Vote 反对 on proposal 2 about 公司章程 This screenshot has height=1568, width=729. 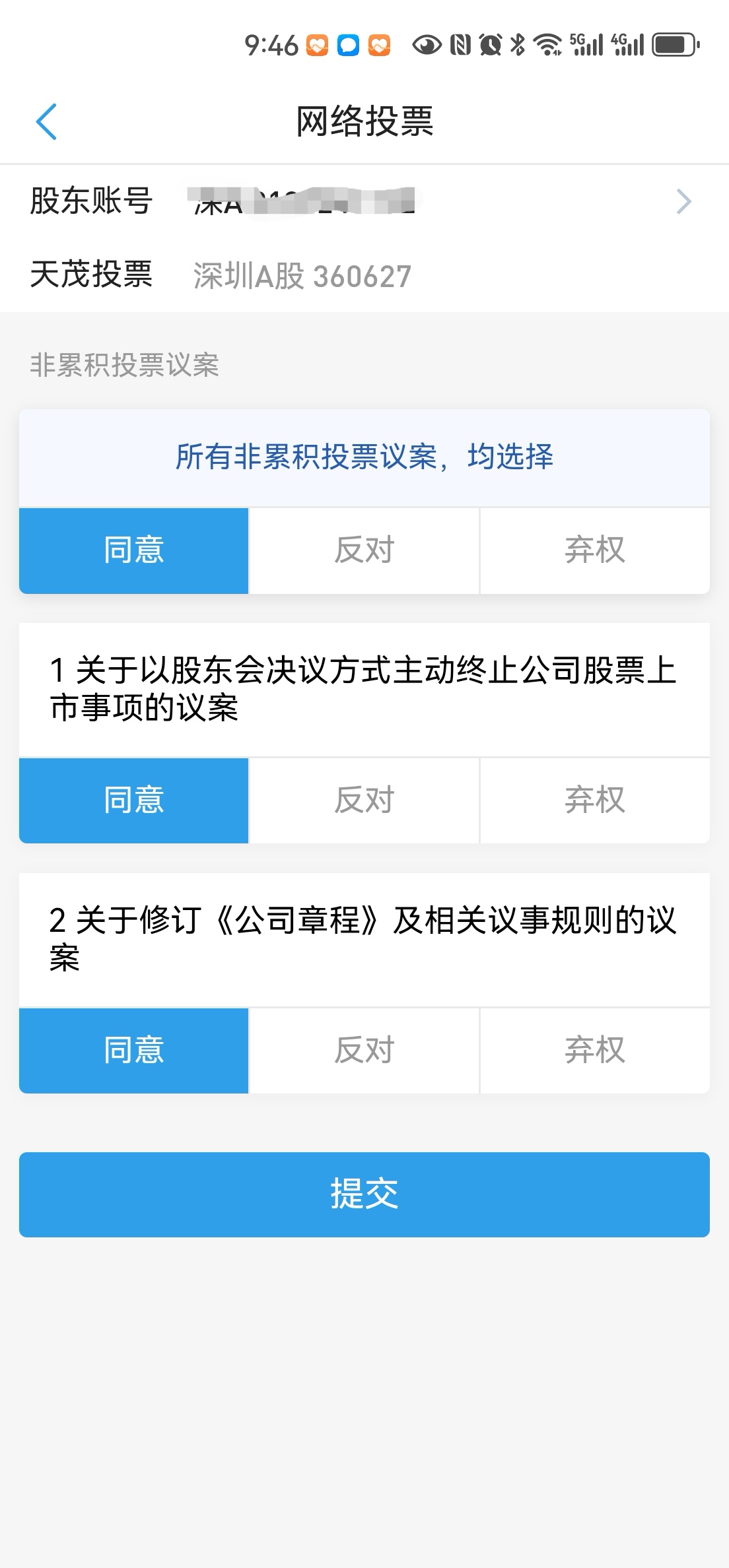364,1051
